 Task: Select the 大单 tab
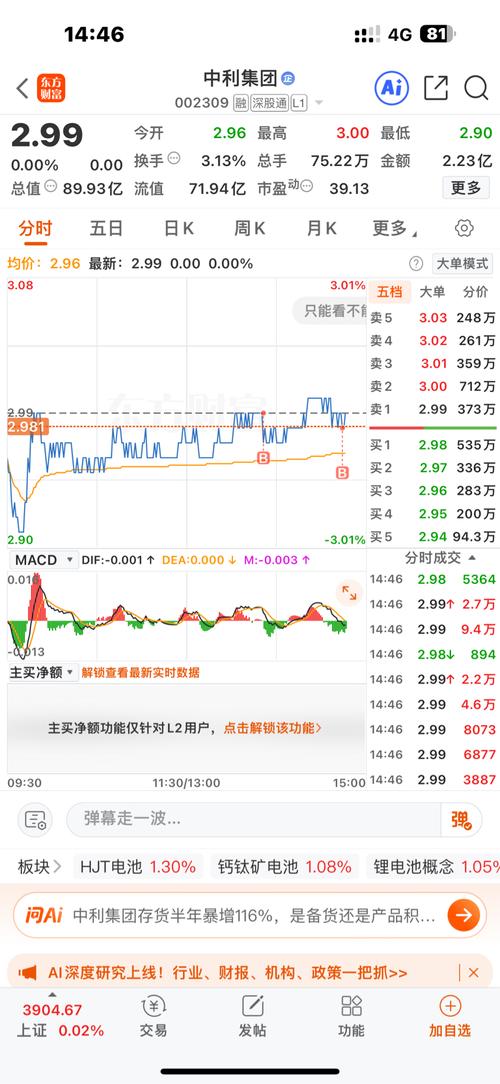(432, 292)
